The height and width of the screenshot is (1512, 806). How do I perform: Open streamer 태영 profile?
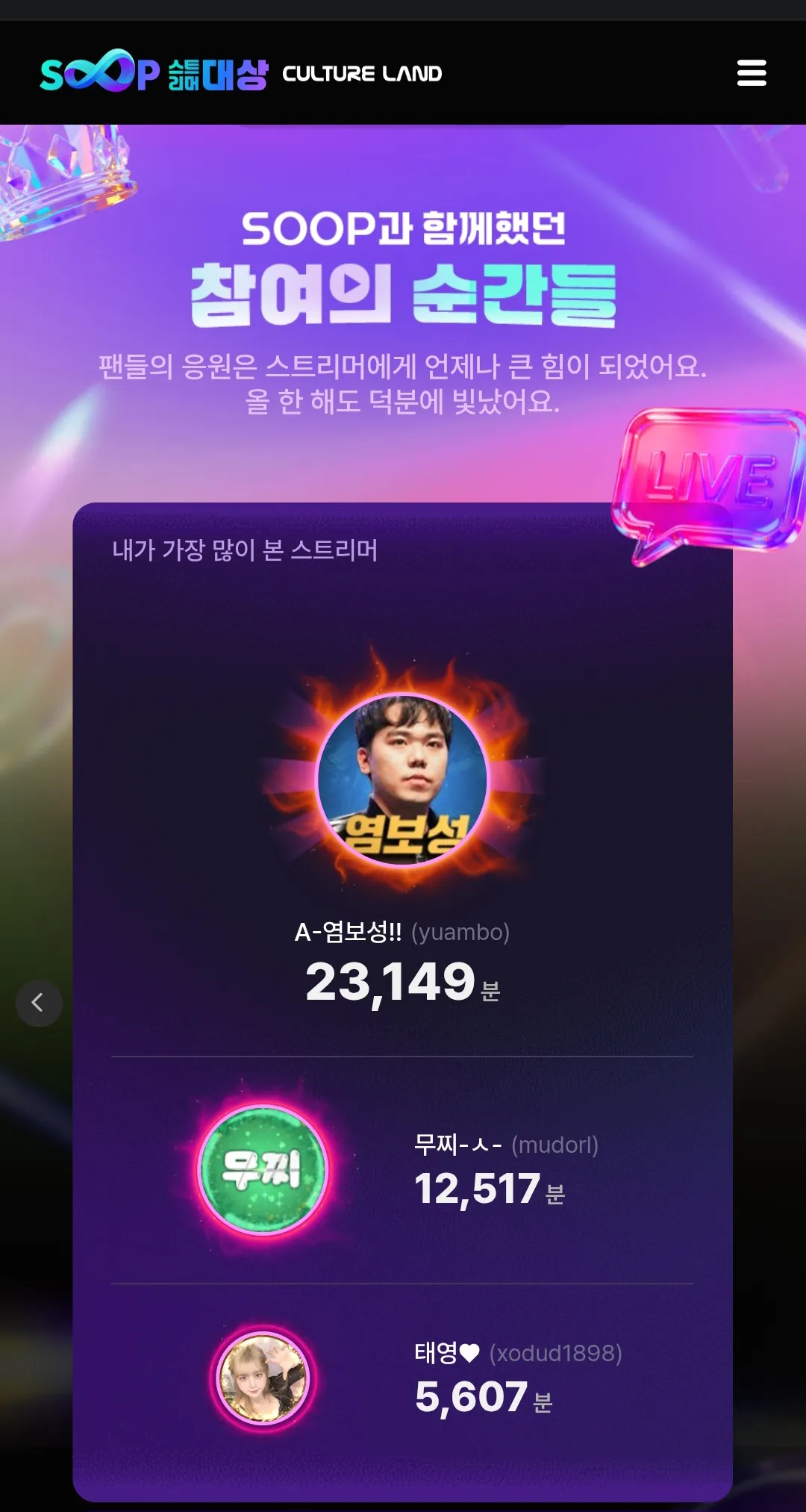263,1378
